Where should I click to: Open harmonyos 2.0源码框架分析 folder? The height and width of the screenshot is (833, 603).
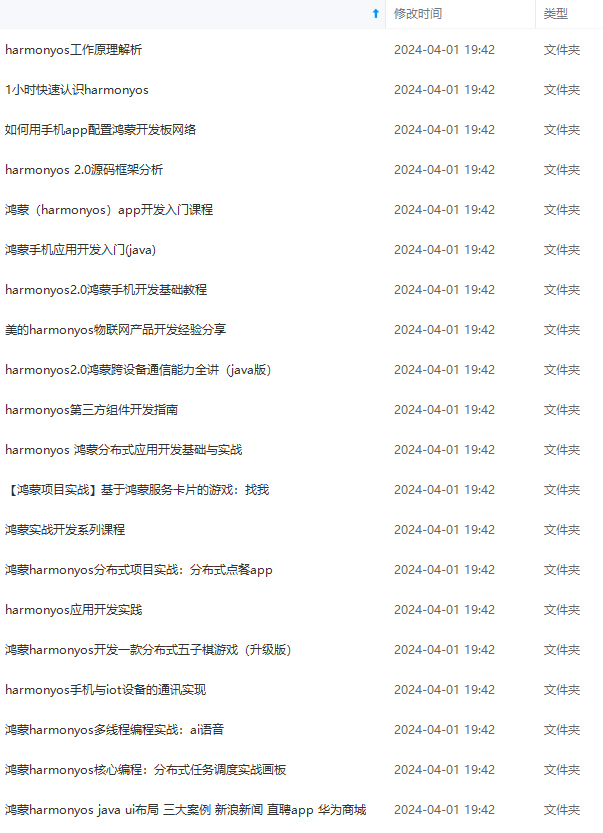click(84, 170)
